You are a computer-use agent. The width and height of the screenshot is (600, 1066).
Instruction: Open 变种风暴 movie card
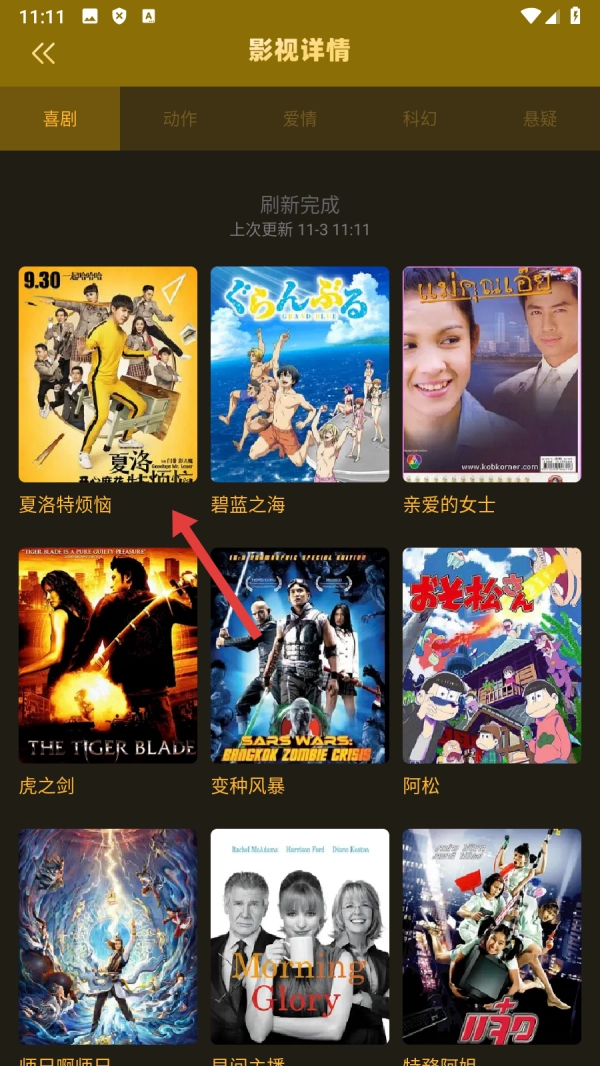click(x=300, y=656)
